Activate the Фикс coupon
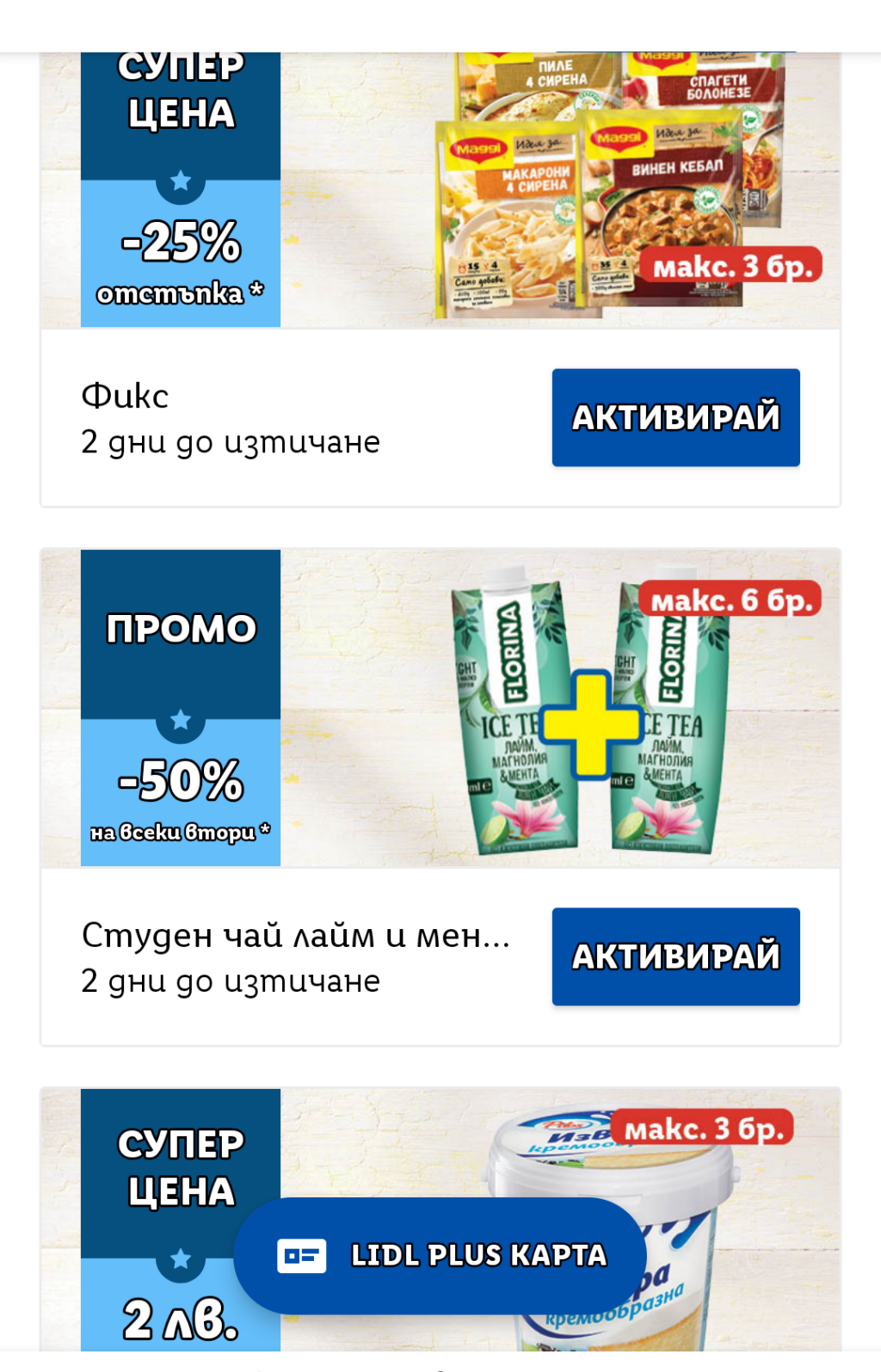 (675, 418)
